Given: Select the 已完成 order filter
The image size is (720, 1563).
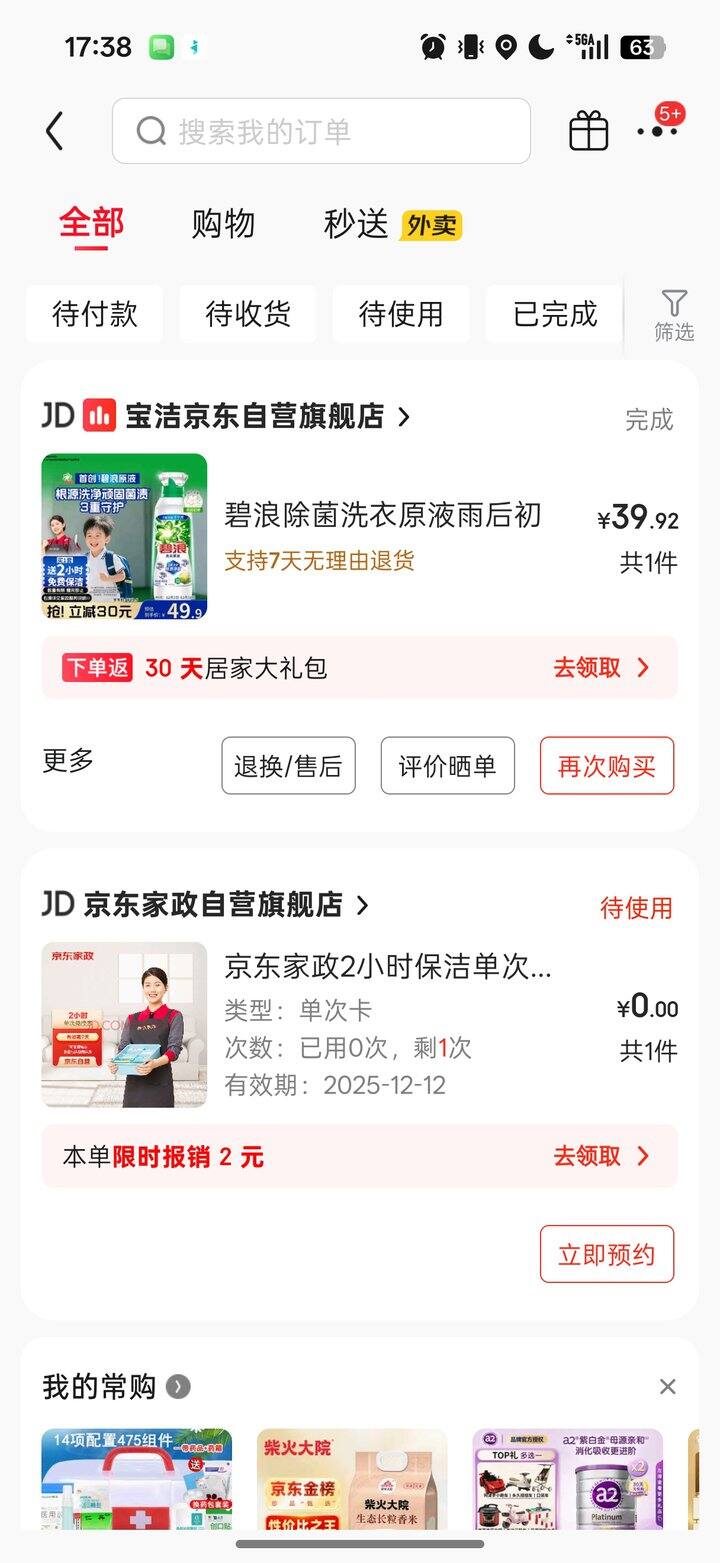Looking at the screenshot, I should tap(553, 313).
